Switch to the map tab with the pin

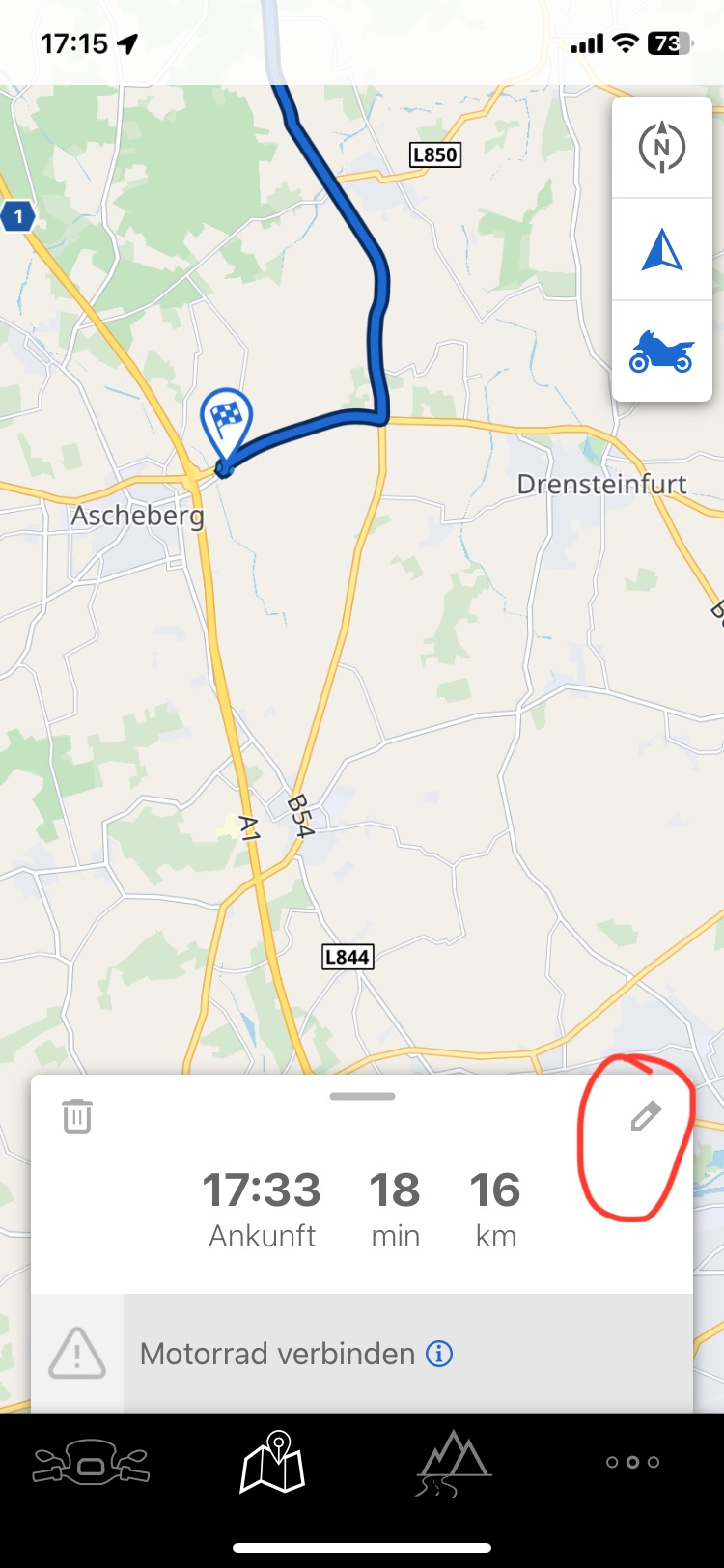(272, 1462)
